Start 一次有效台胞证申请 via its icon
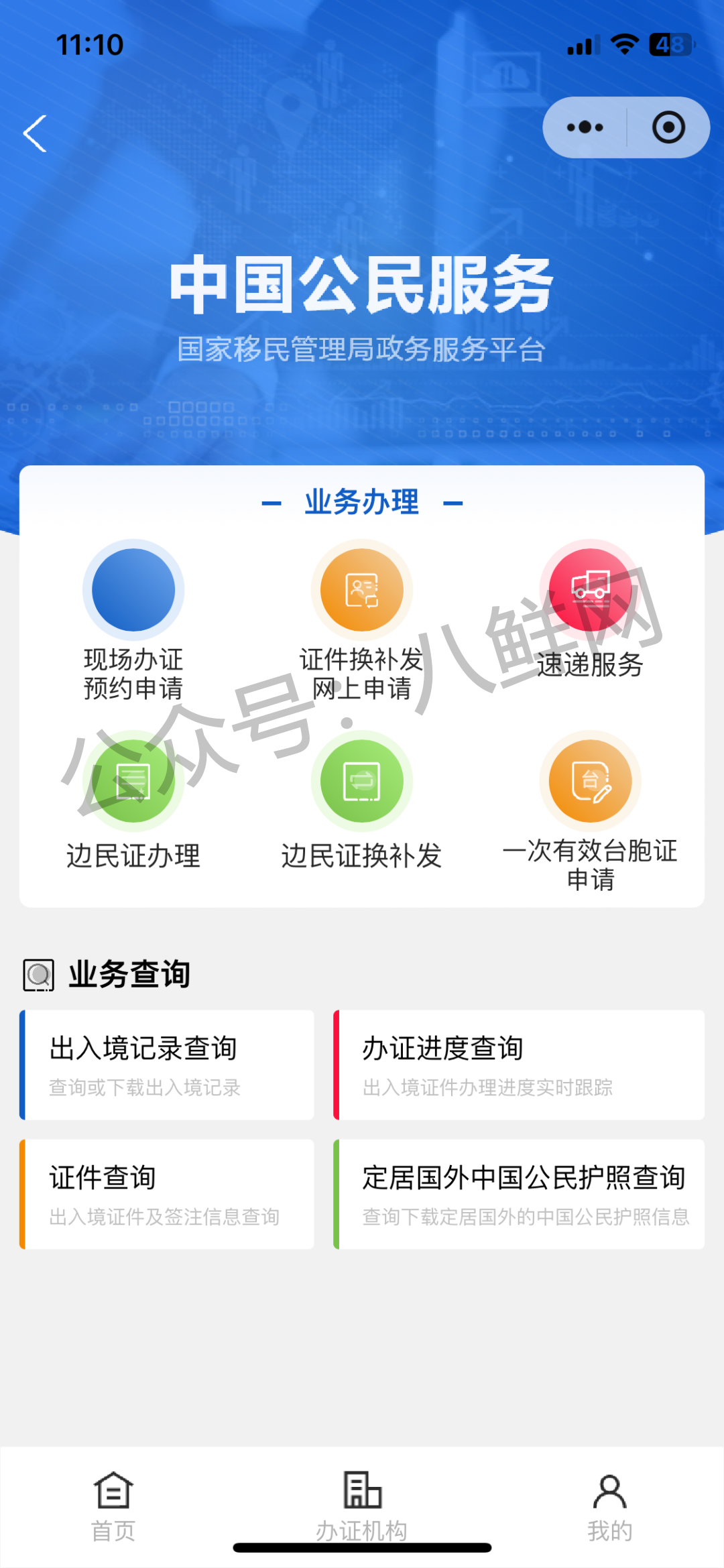The width and height of the screenshot is (724, 1568). pos(589,781)
